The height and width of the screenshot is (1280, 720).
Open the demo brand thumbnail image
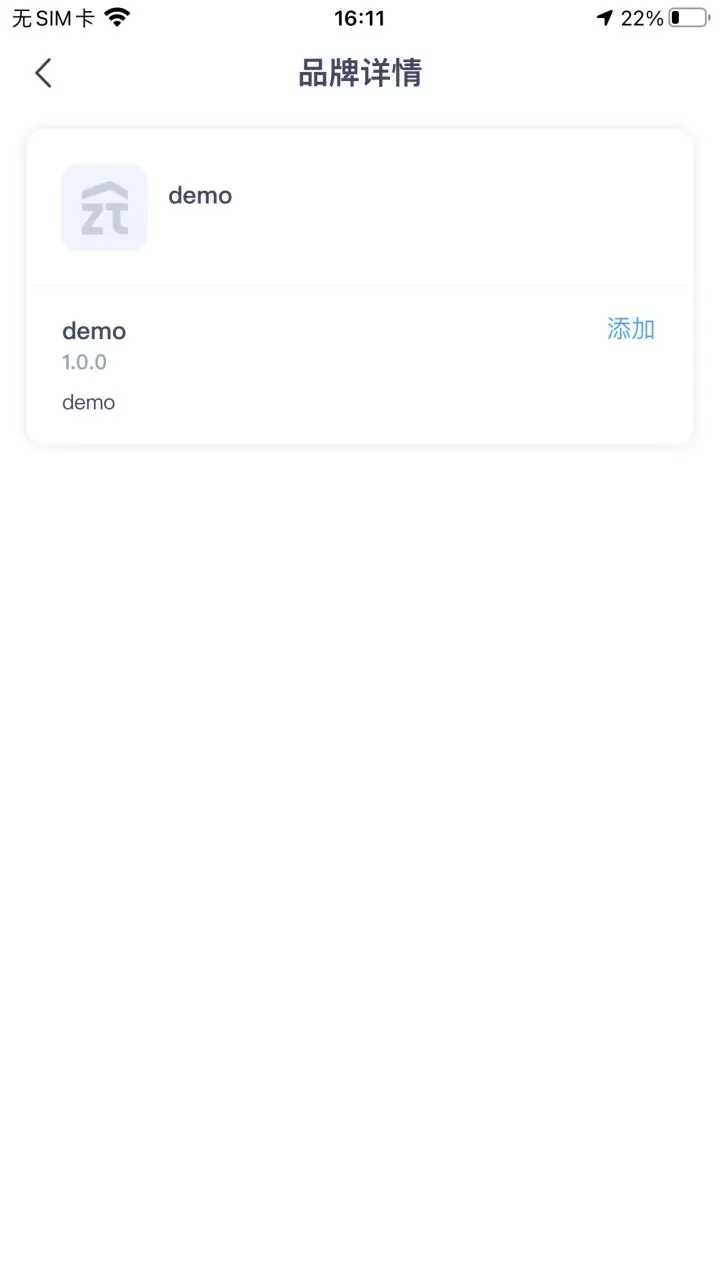(x=104, y=207)
